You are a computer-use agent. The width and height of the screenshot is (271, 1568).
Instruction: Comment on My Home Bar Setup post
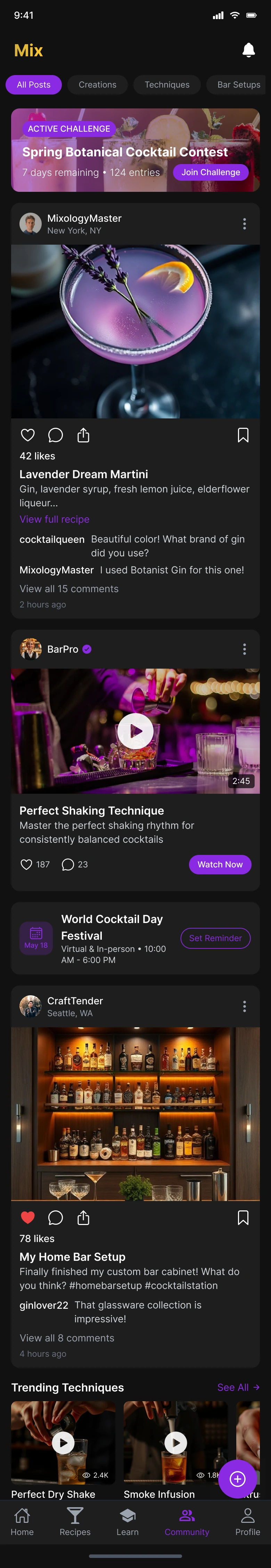click(56, 1217)
